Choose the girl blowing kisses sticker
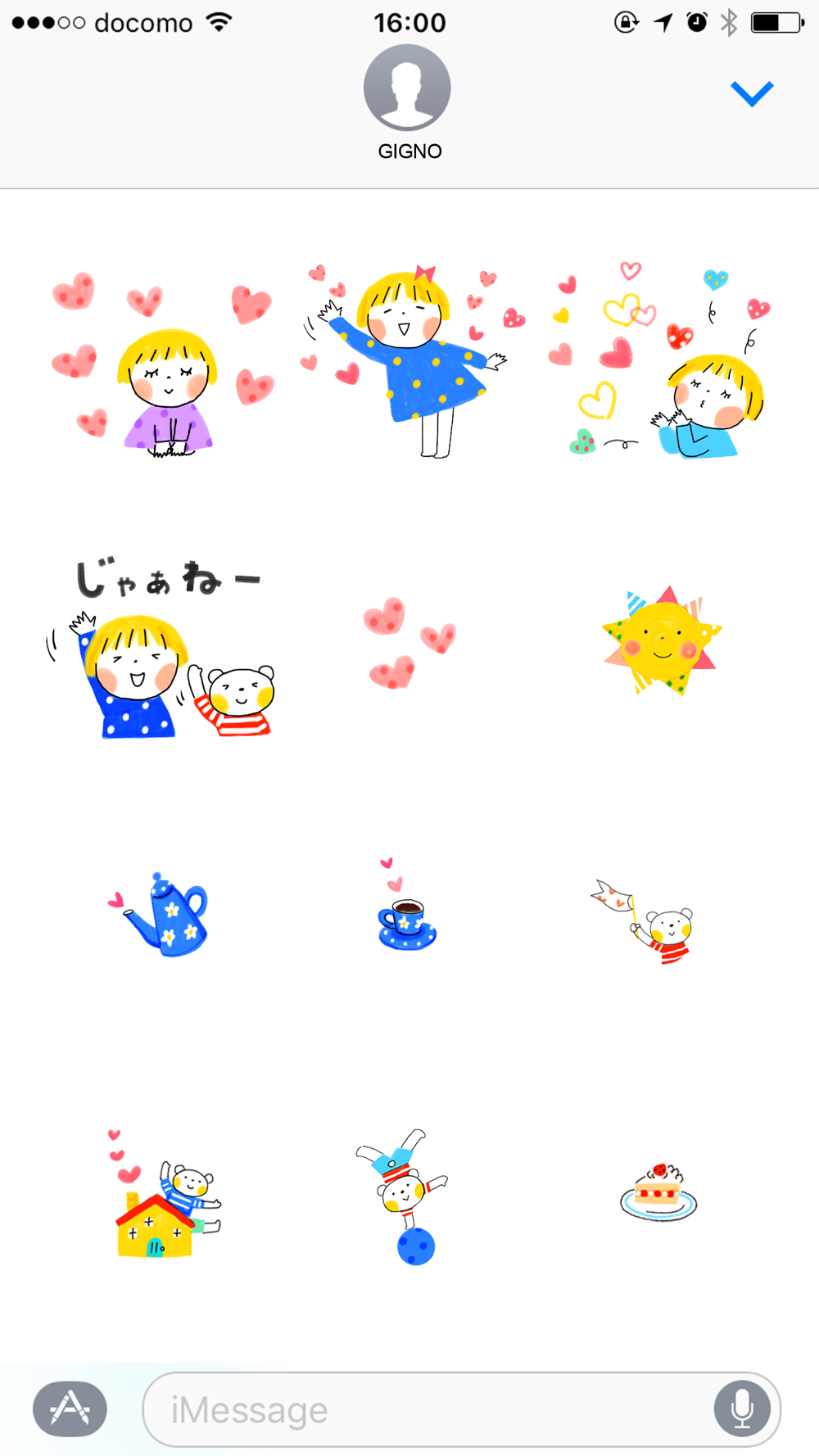The width and height of the screenshot is (819, 1456). (x=662, y=362)
